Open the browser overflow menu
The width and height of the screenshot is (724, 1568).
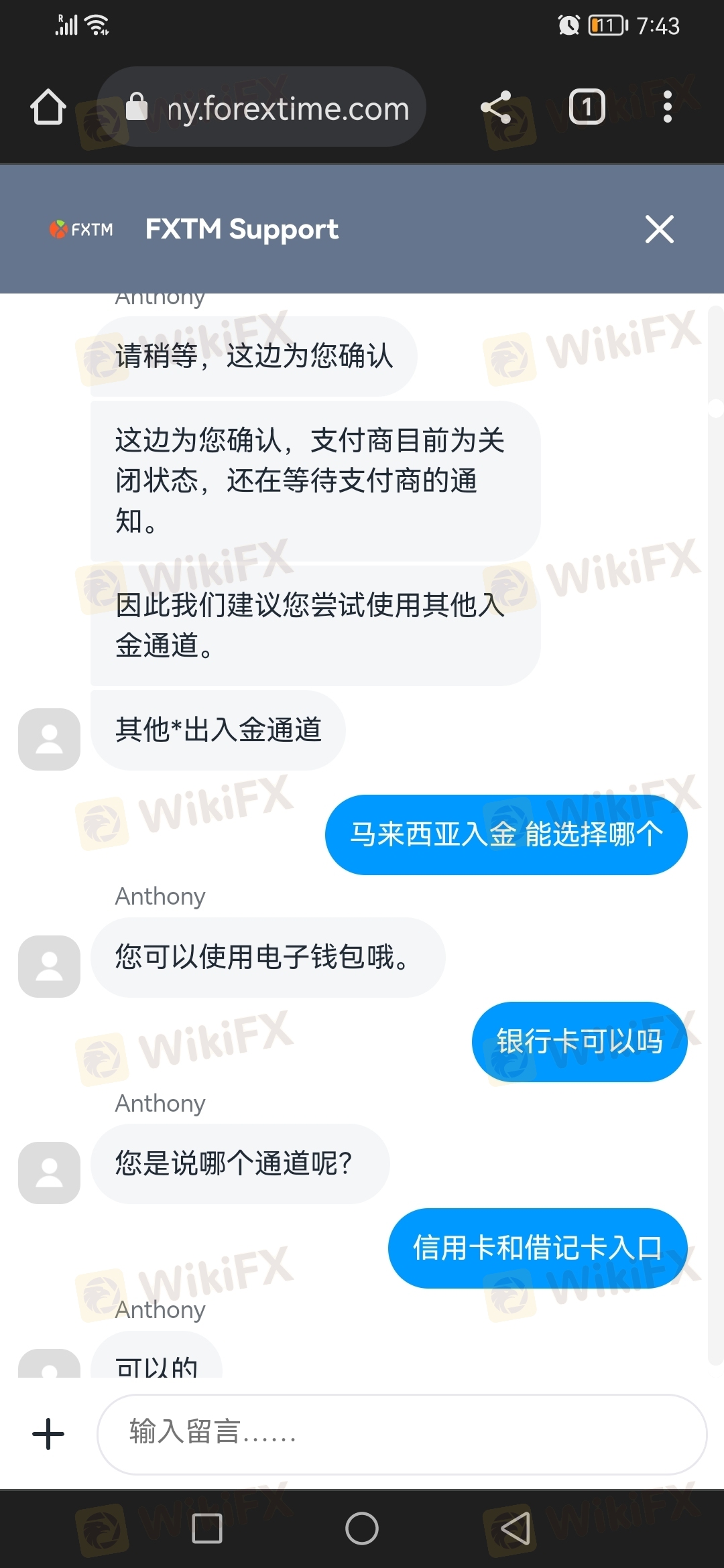coord(667,107)
